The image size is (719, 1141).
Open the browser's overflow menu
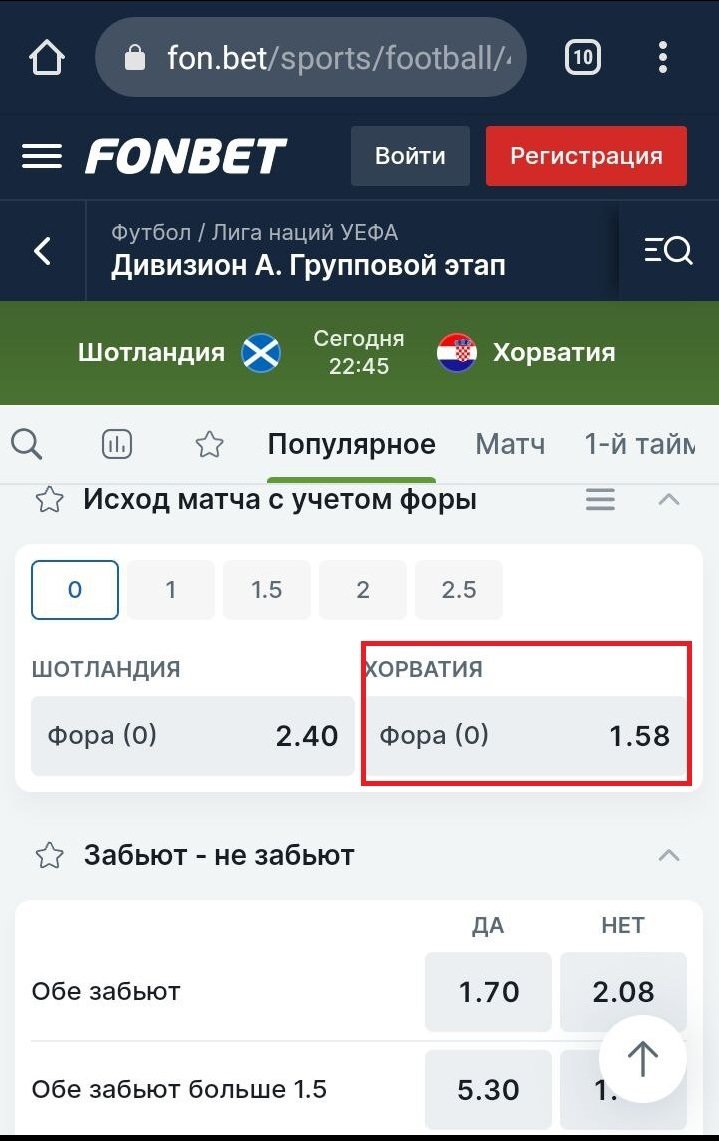pos(662,58)
